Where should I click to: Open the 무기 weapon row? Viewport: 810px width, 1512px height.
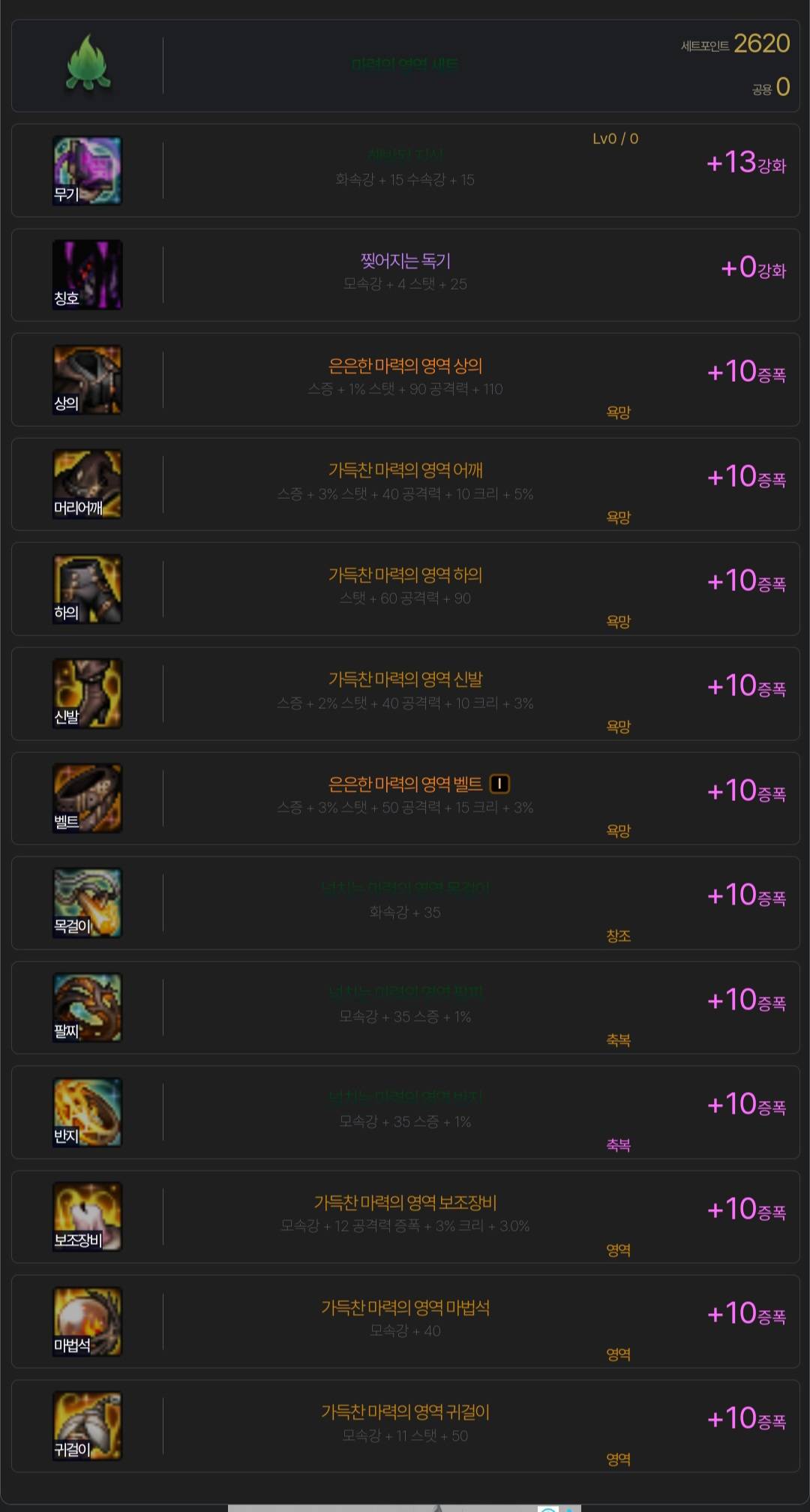tap(405, 170)
